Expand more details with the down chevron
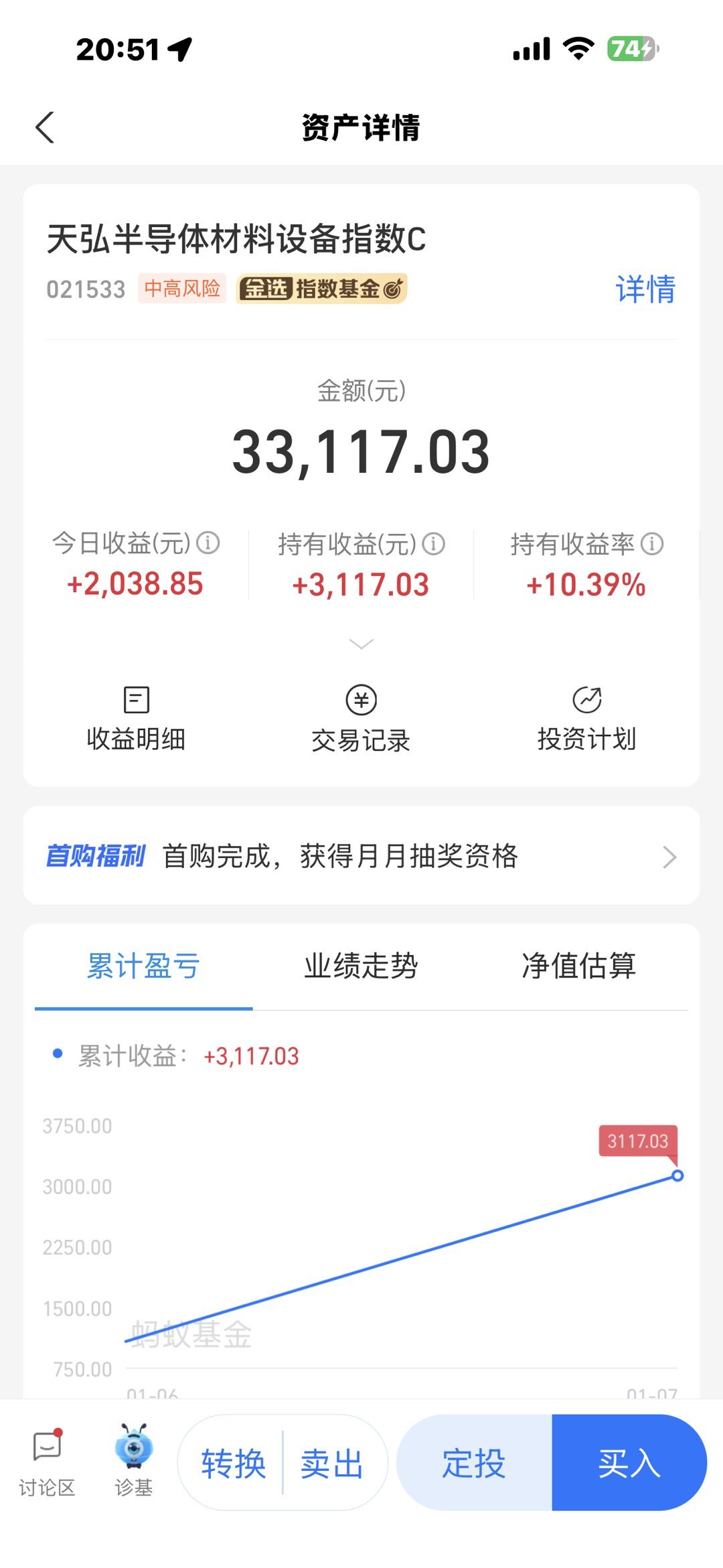 coord(361,644)
